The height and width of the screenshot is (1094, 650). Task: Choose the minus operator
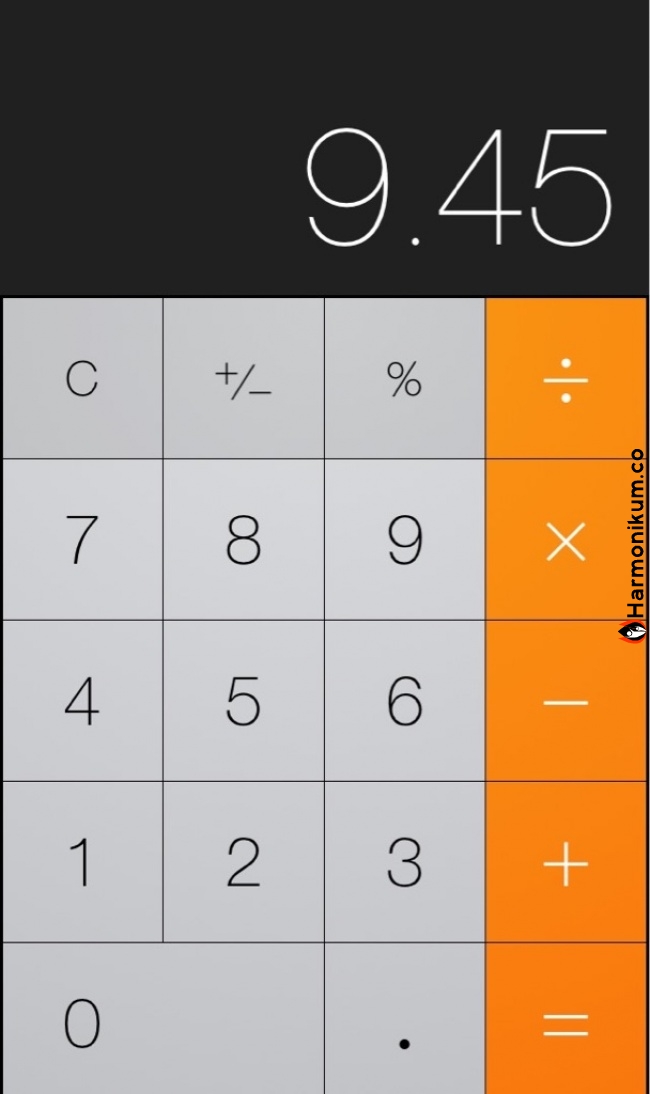pyautogui.click(x=566, y=700)
